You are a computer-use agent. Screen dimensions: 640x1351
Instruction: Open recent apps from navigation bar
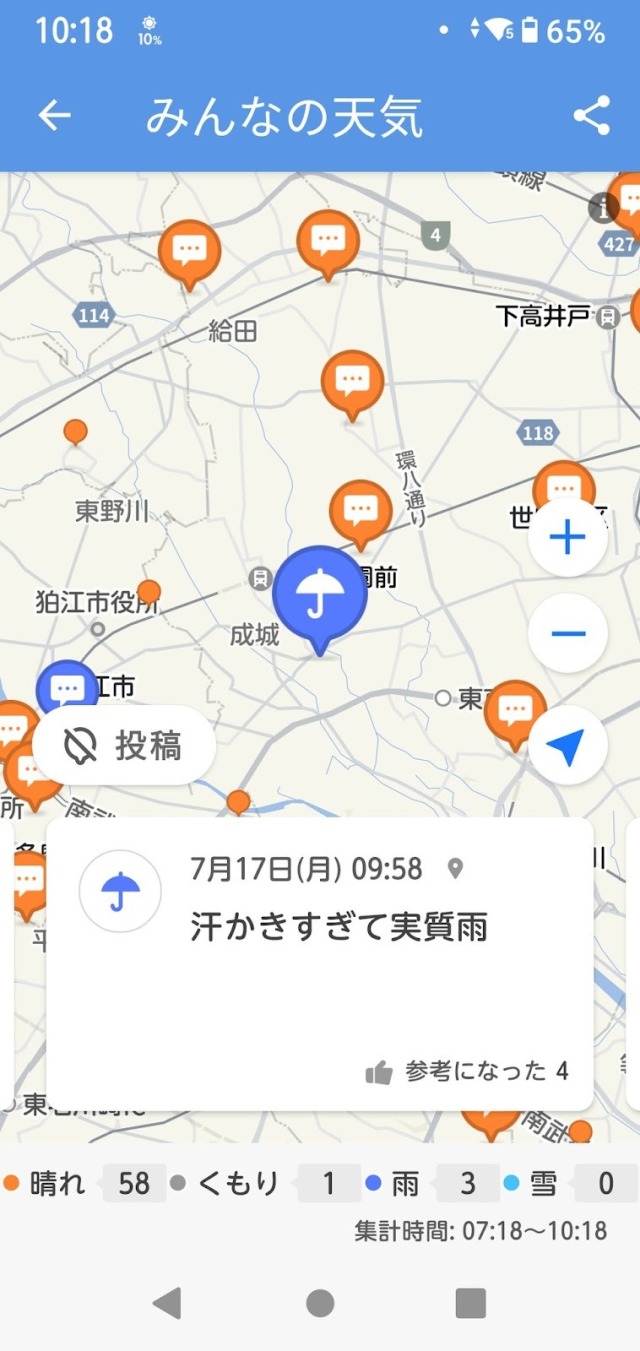point(470,1303)
